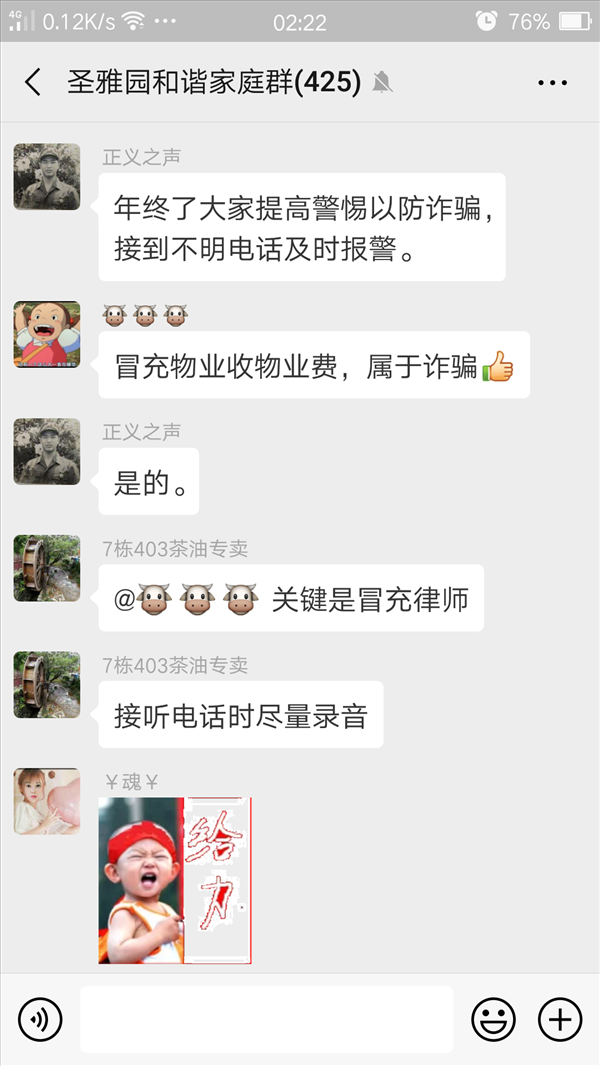Open the group chat's three-dot menu
600x1066 pixels.
pyautogui.click(x=552, y=82)
